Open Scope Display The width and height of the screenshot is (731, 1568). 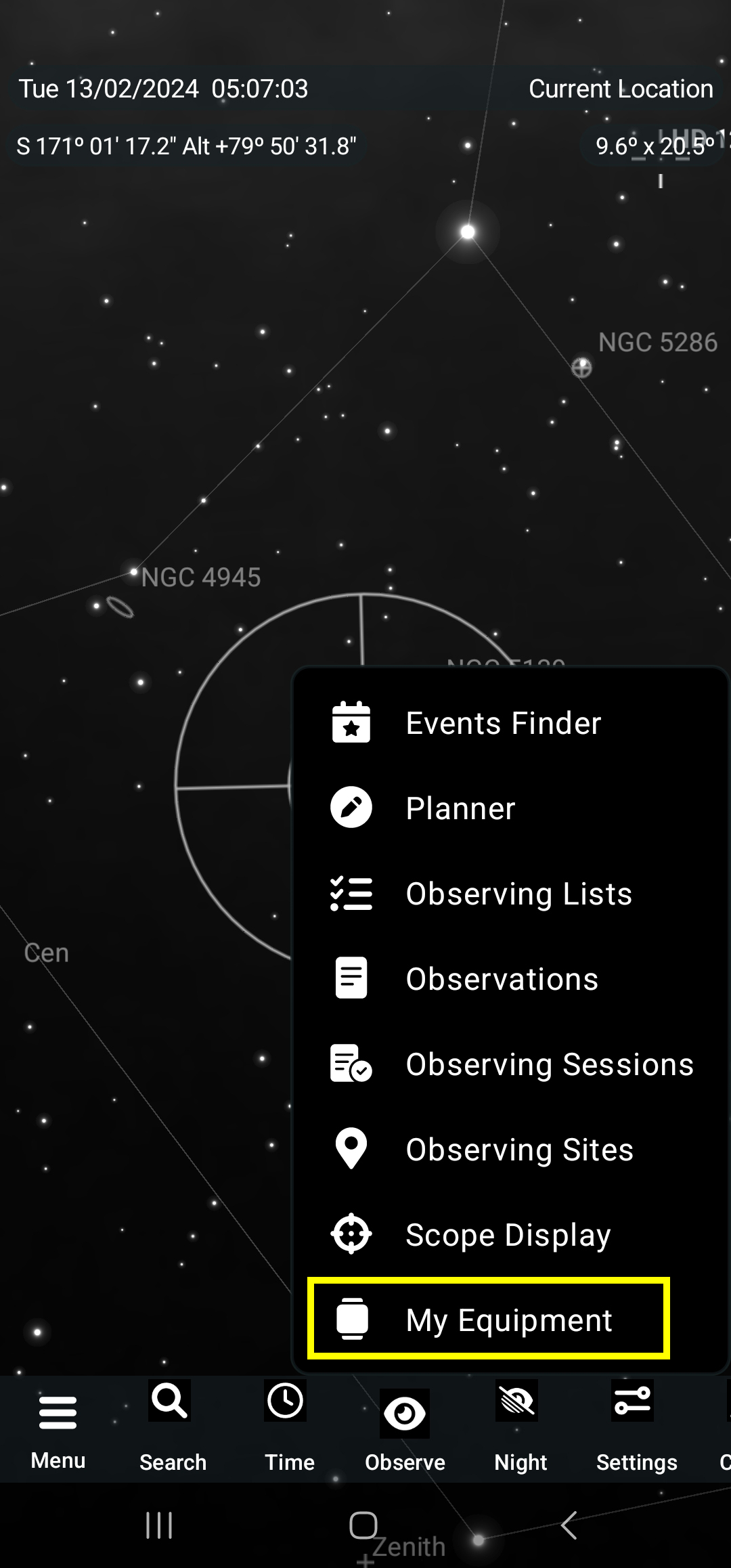[x=508, y=1235]
